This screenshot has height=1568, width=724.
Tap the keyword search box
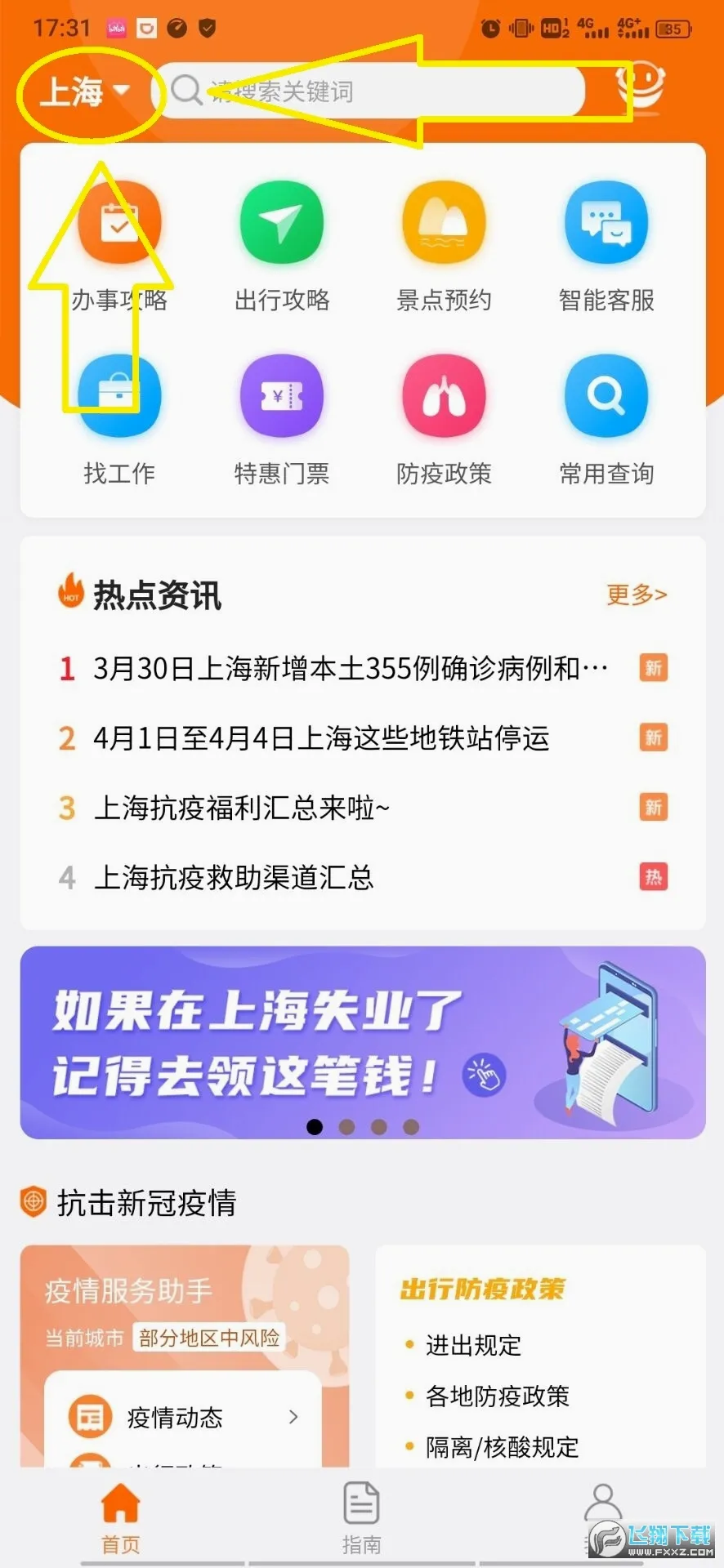coord(372,91)
